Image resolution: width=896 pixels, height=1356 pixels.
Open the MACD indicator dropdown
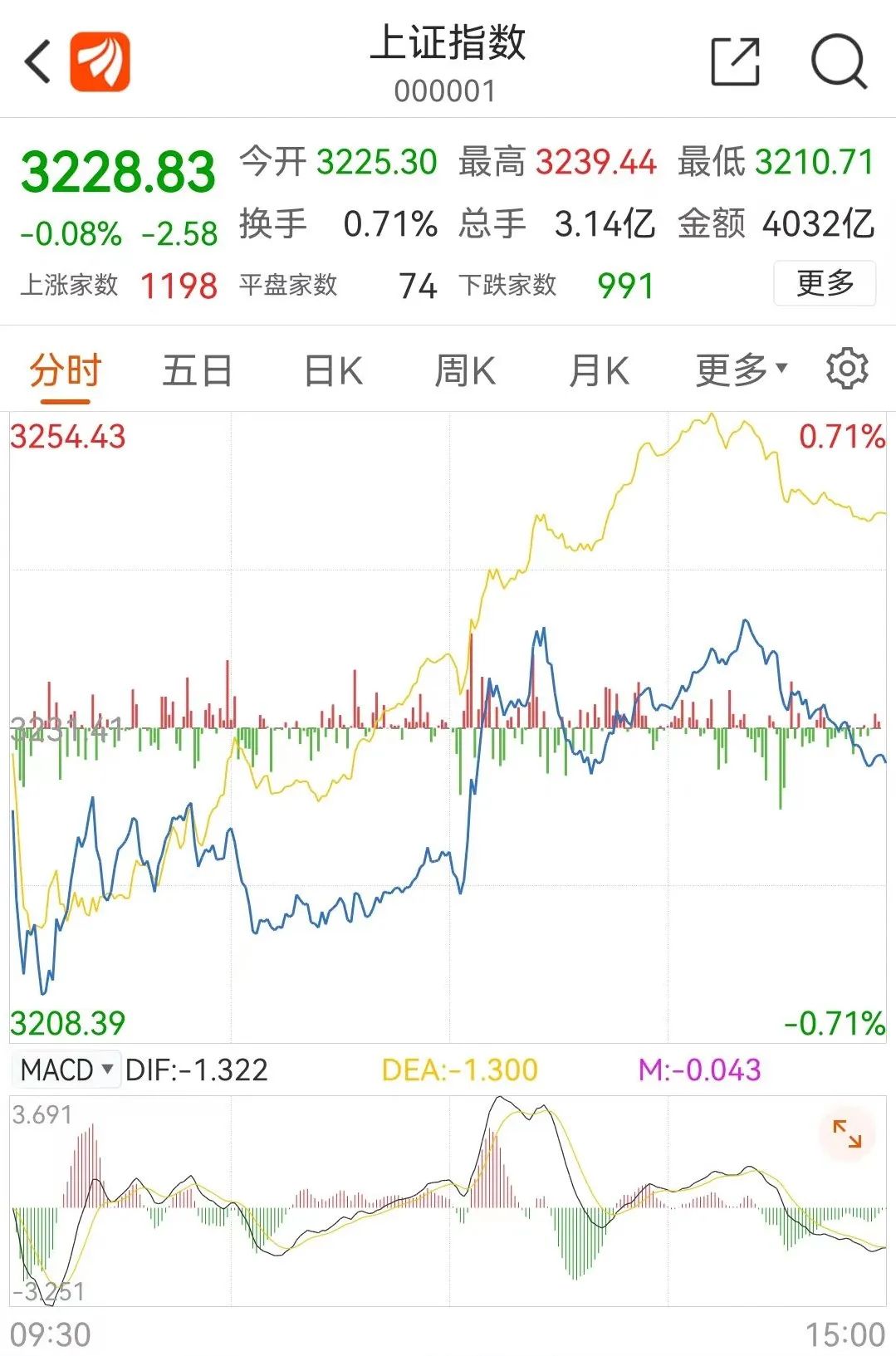[66, 1070]
